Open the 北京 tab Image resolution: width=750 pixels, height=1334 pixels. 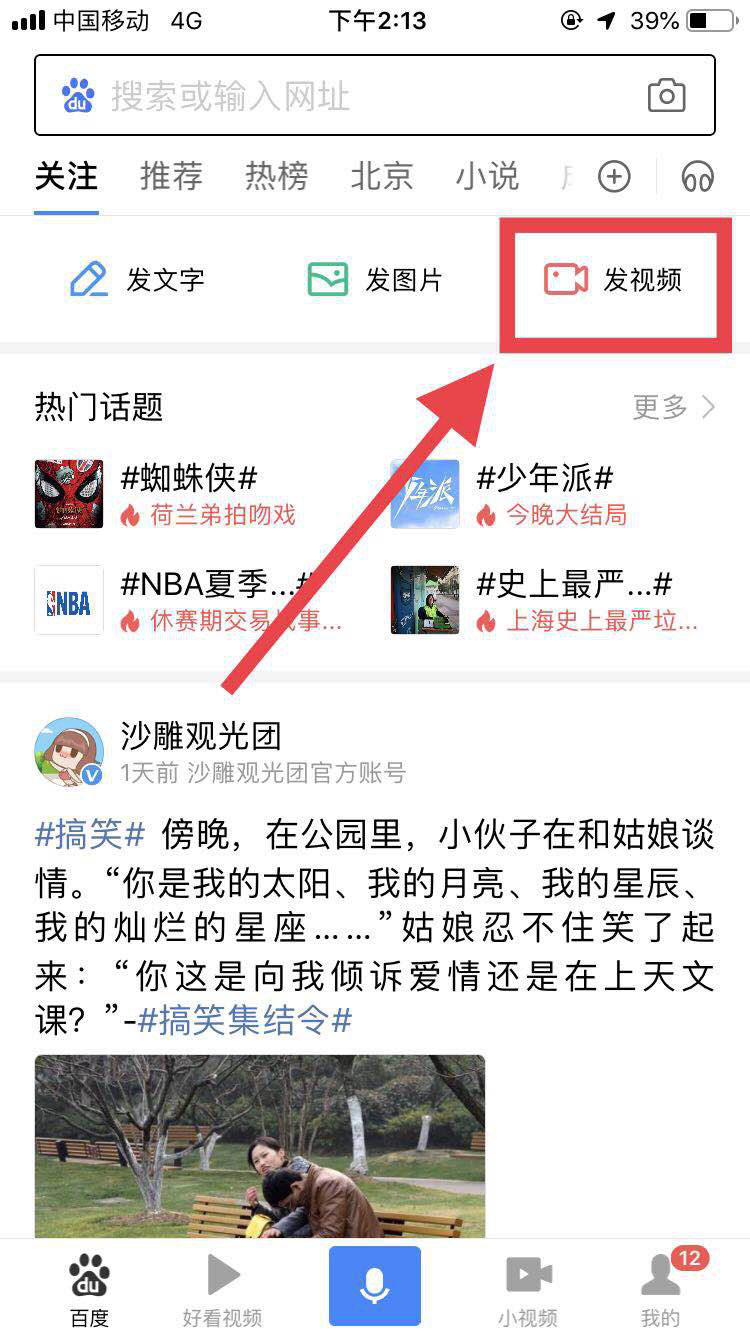382,177
